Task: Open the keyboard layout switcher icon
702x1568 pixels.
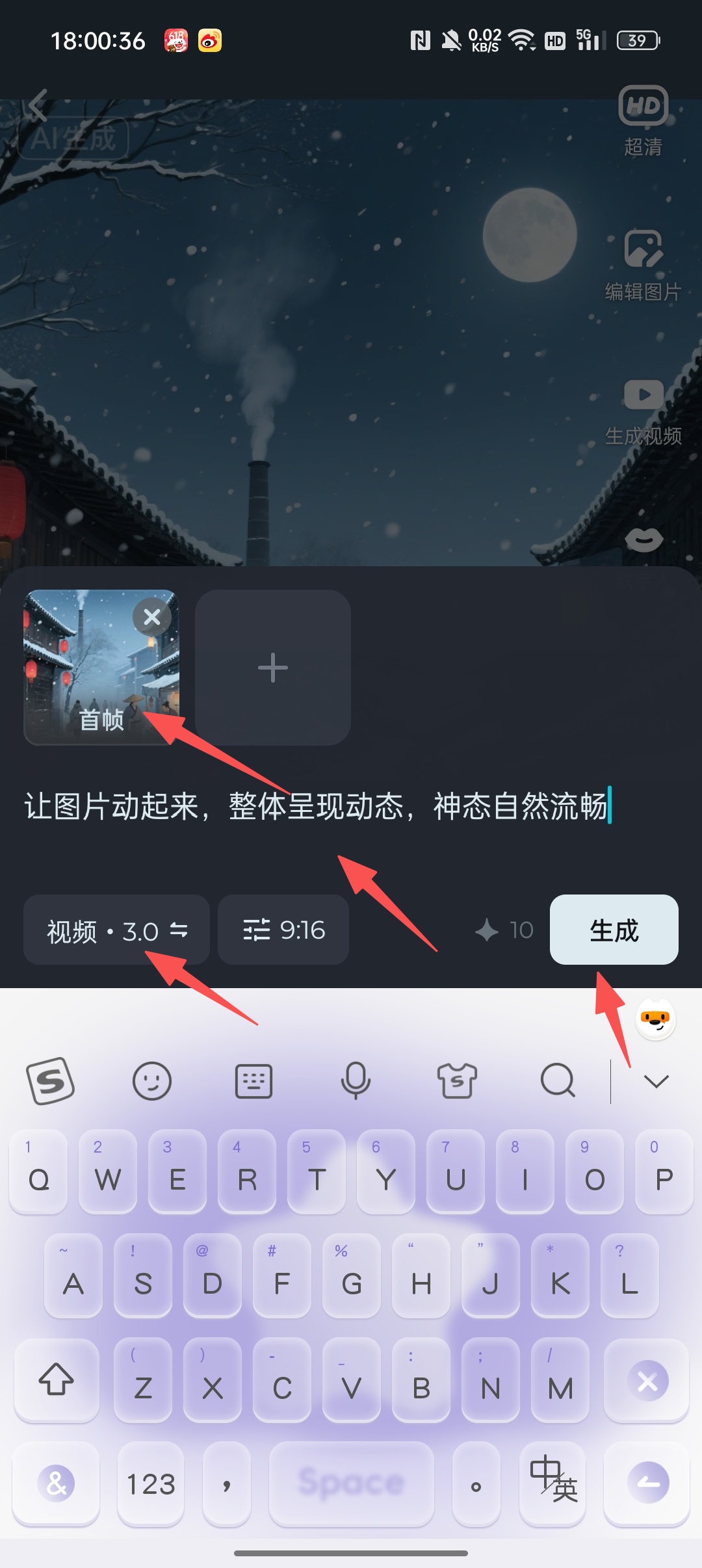Action: click(x=253, y=1081)
